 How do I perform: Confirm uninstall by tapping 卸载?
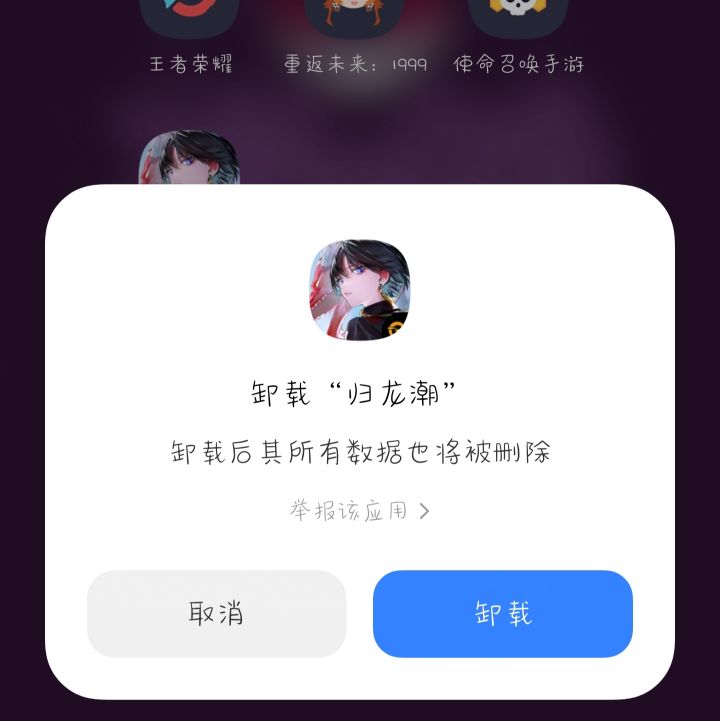tap(503, 615)
